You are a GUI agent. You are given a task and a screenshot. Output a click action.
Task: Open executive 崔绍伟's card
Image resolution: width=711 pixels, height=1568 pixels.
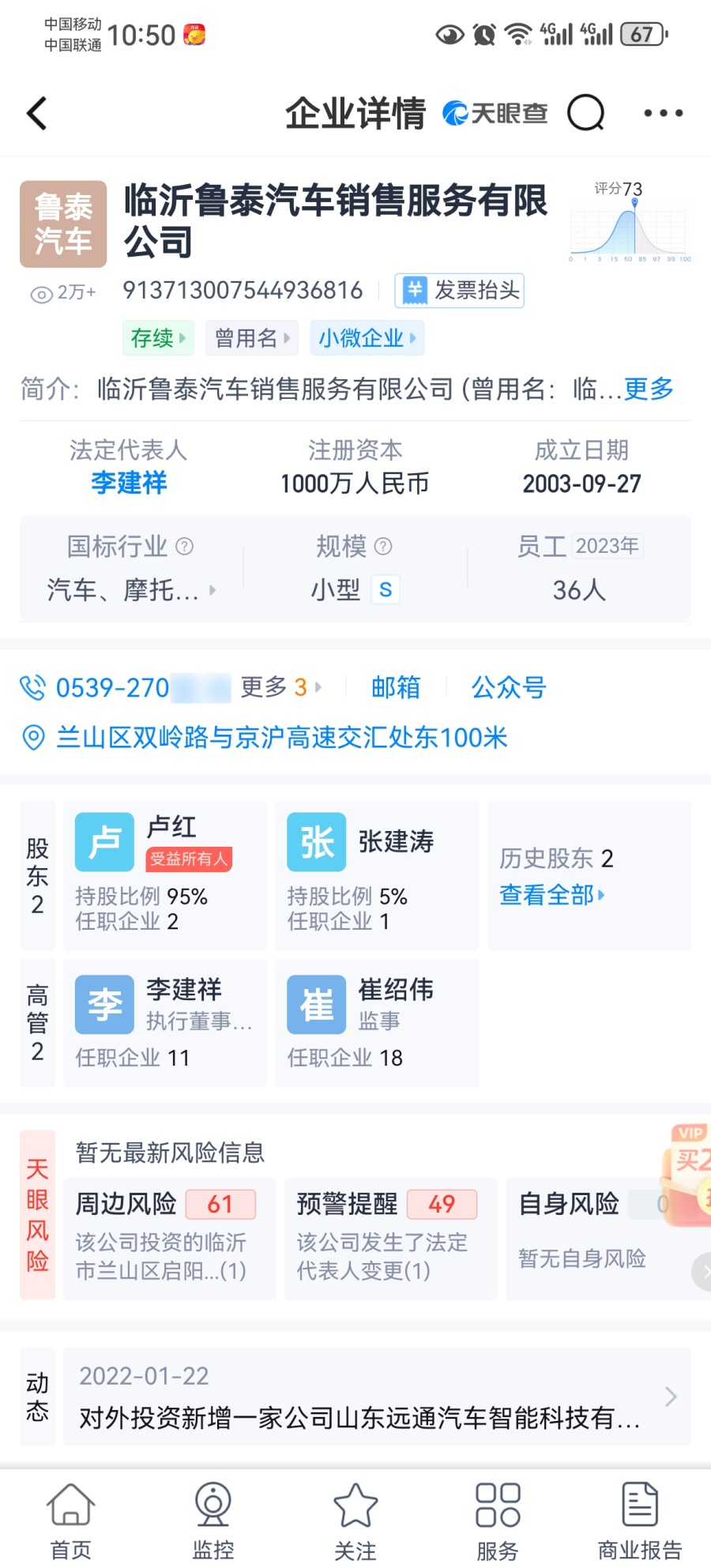pos(377,1022)
